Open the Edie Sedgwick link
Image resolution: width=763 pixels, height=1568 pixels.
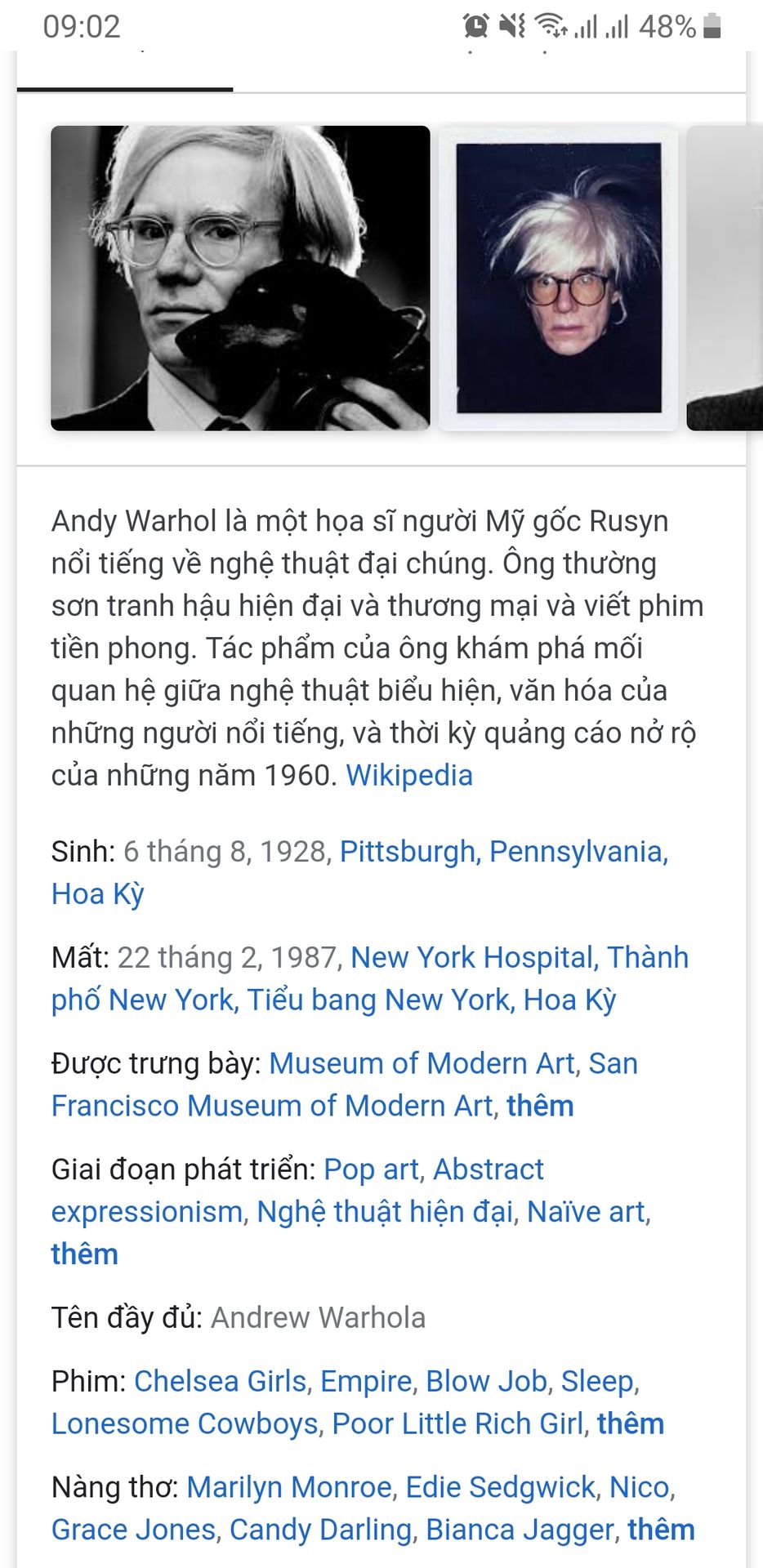click(x=501, y=1487)
